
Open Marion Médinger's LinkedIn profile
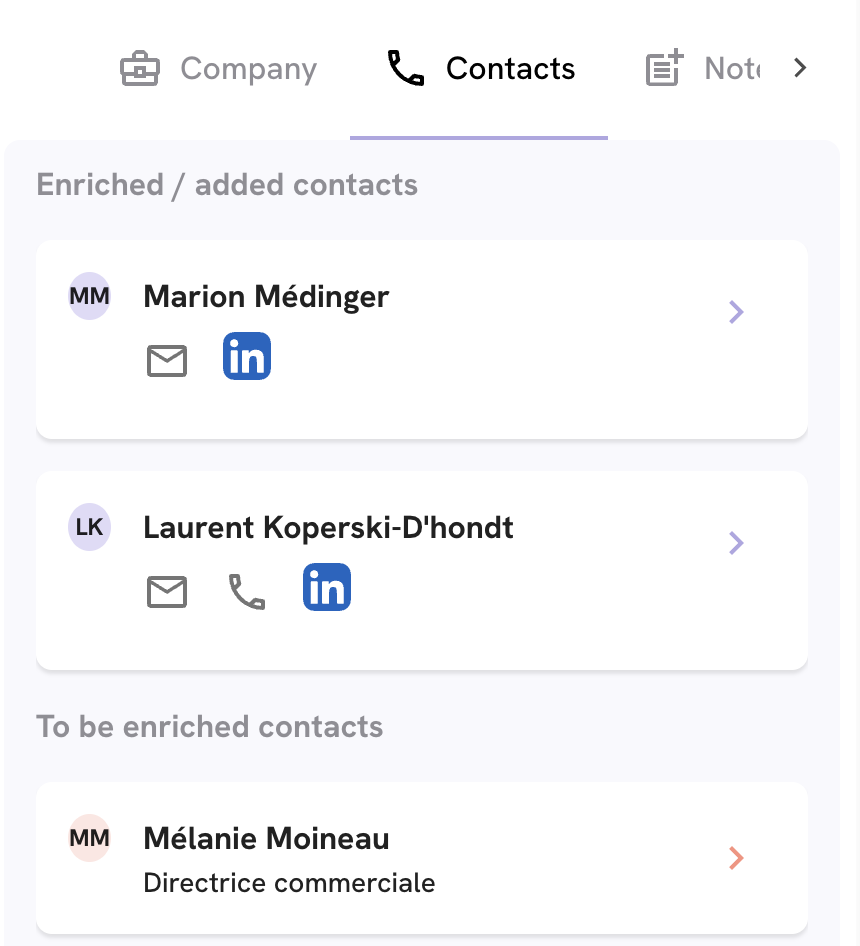pos(247,357)
